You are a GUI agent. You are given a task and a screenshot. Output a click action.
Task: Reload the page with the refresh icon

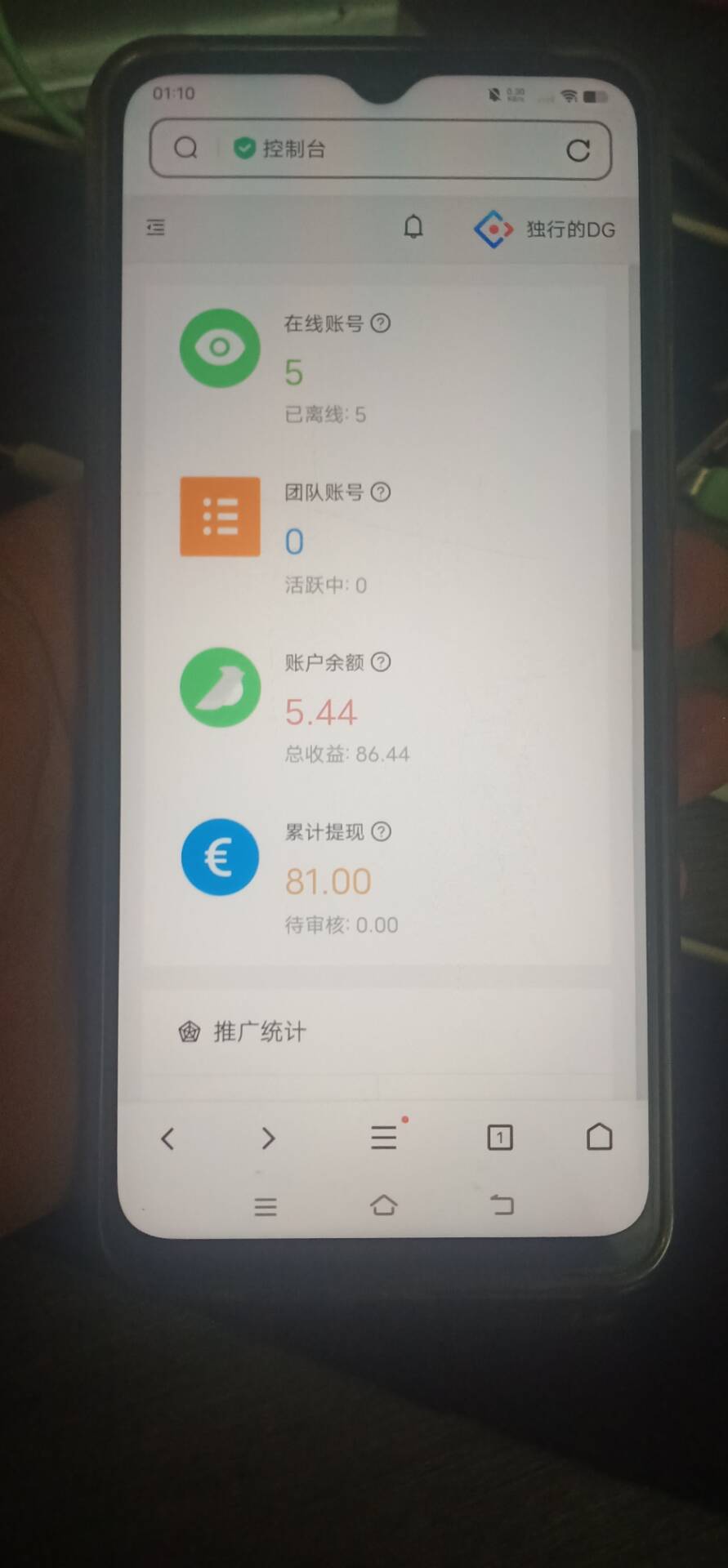pyautogui.click(x=578, y=150)
